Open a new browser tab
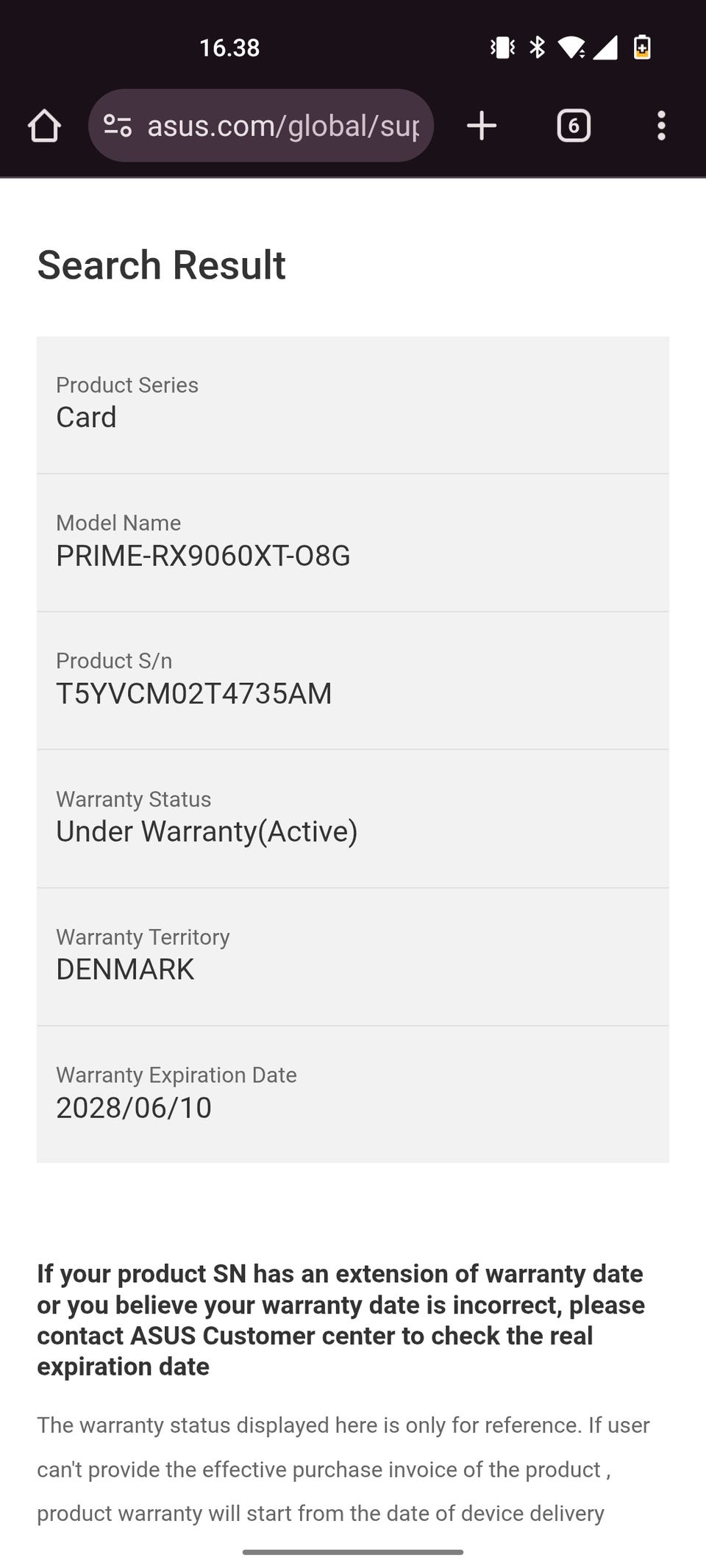Viewport: 706px width, 1568px height. coord(482,126)
